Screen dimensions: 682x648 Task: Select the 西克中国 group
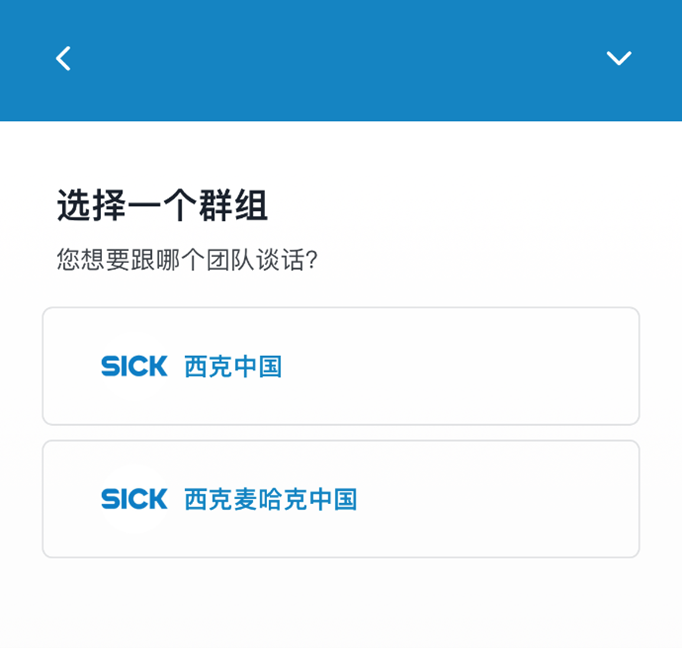pyautogui.click(x=340, y=366)
